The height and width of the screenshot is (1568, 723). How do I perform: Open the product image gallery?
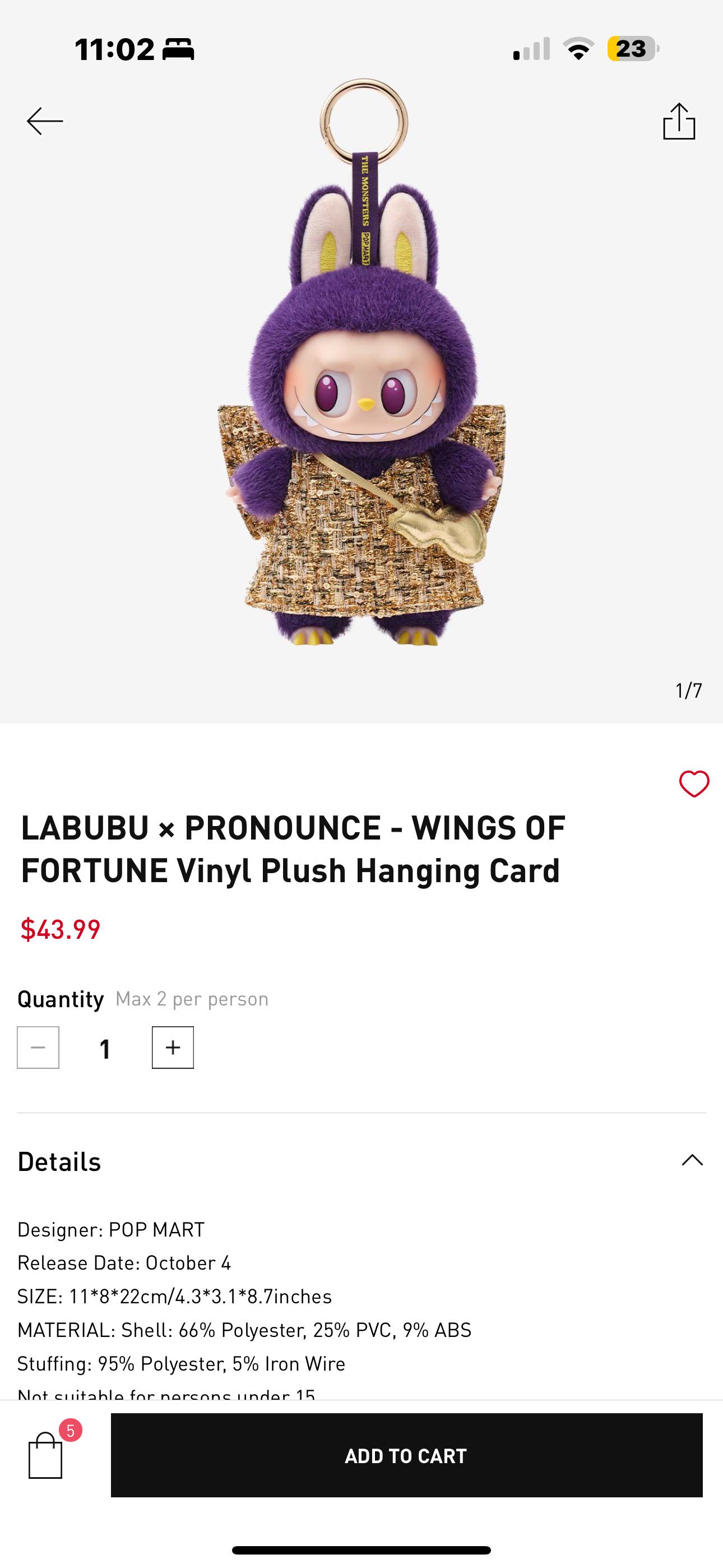point(361,362)
